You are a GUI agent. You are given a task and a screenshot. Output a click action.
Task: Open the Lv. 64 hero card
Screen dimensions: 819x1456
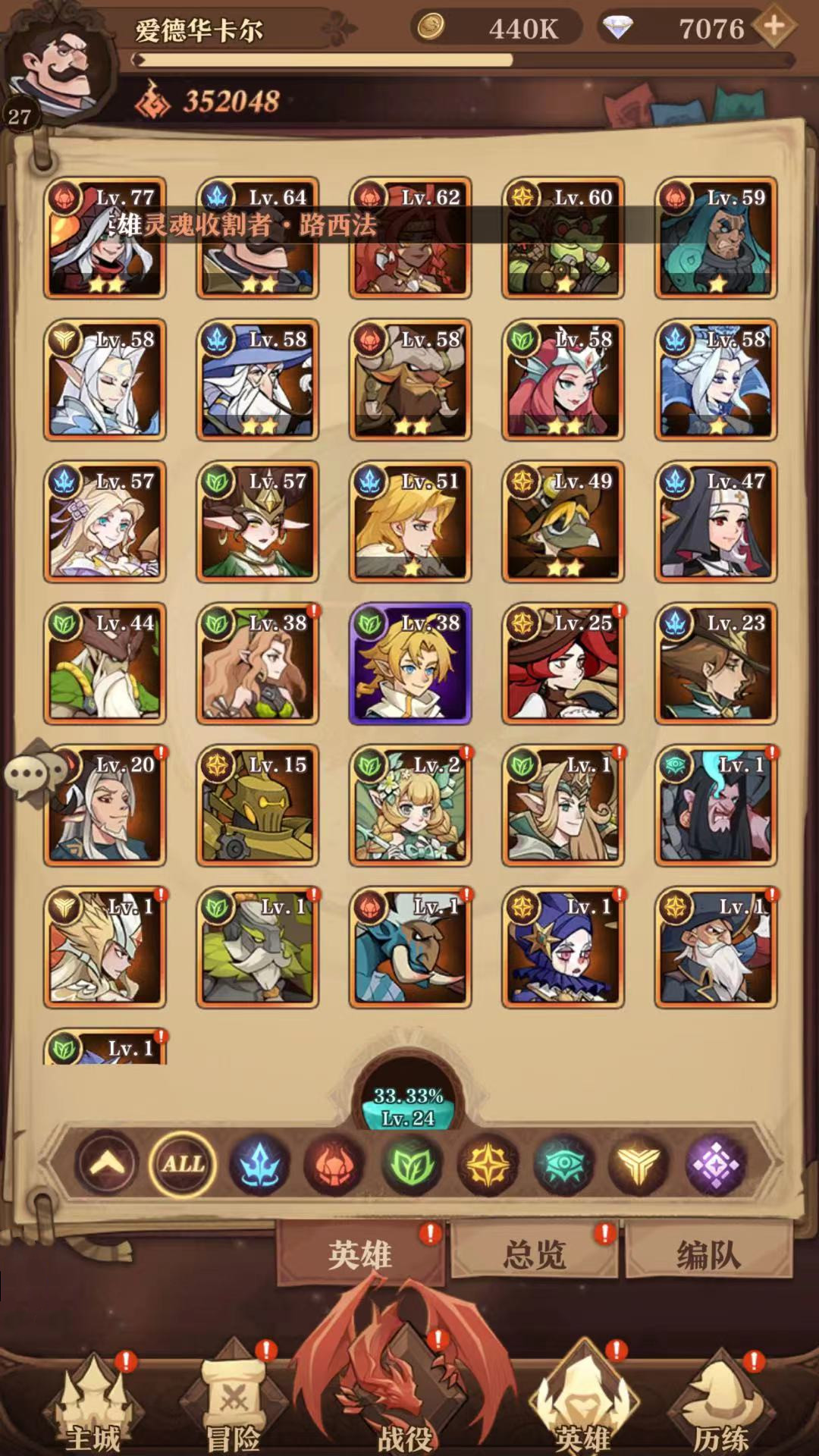(257, 238)
